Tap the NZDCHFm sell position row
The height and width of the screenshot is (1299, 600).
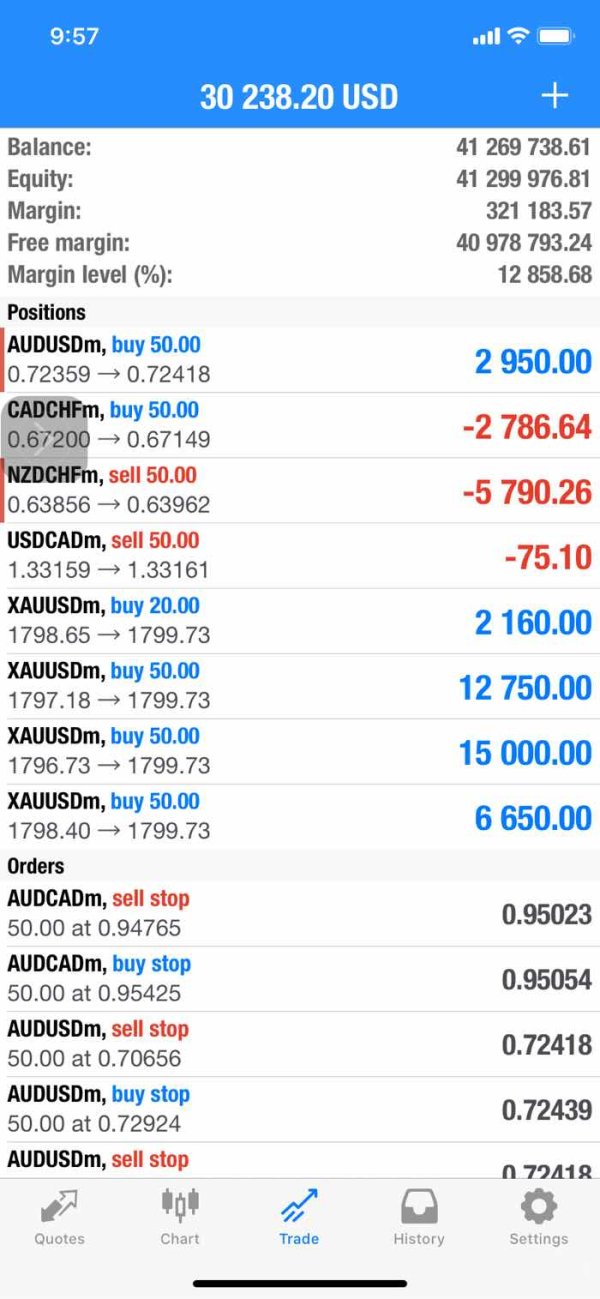coord(300,490)
